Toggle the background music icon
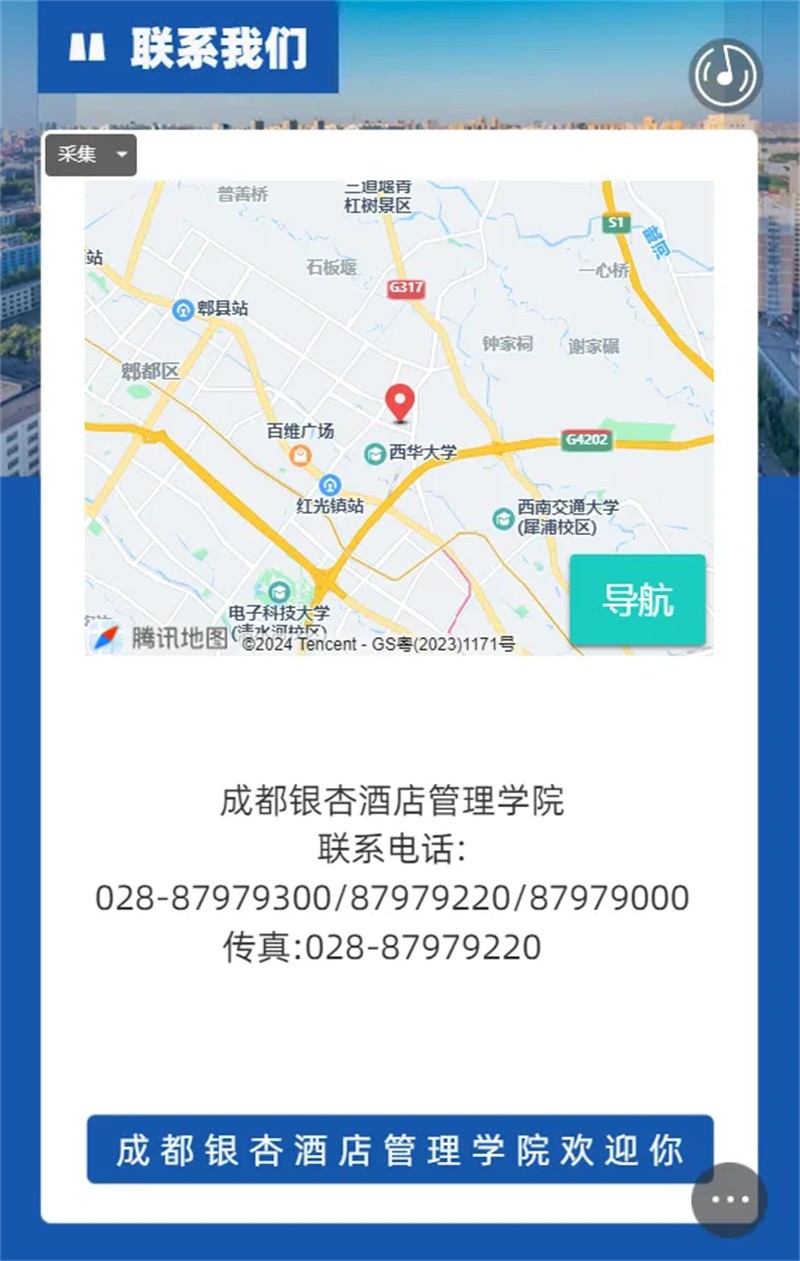 [x=726, y=75]
